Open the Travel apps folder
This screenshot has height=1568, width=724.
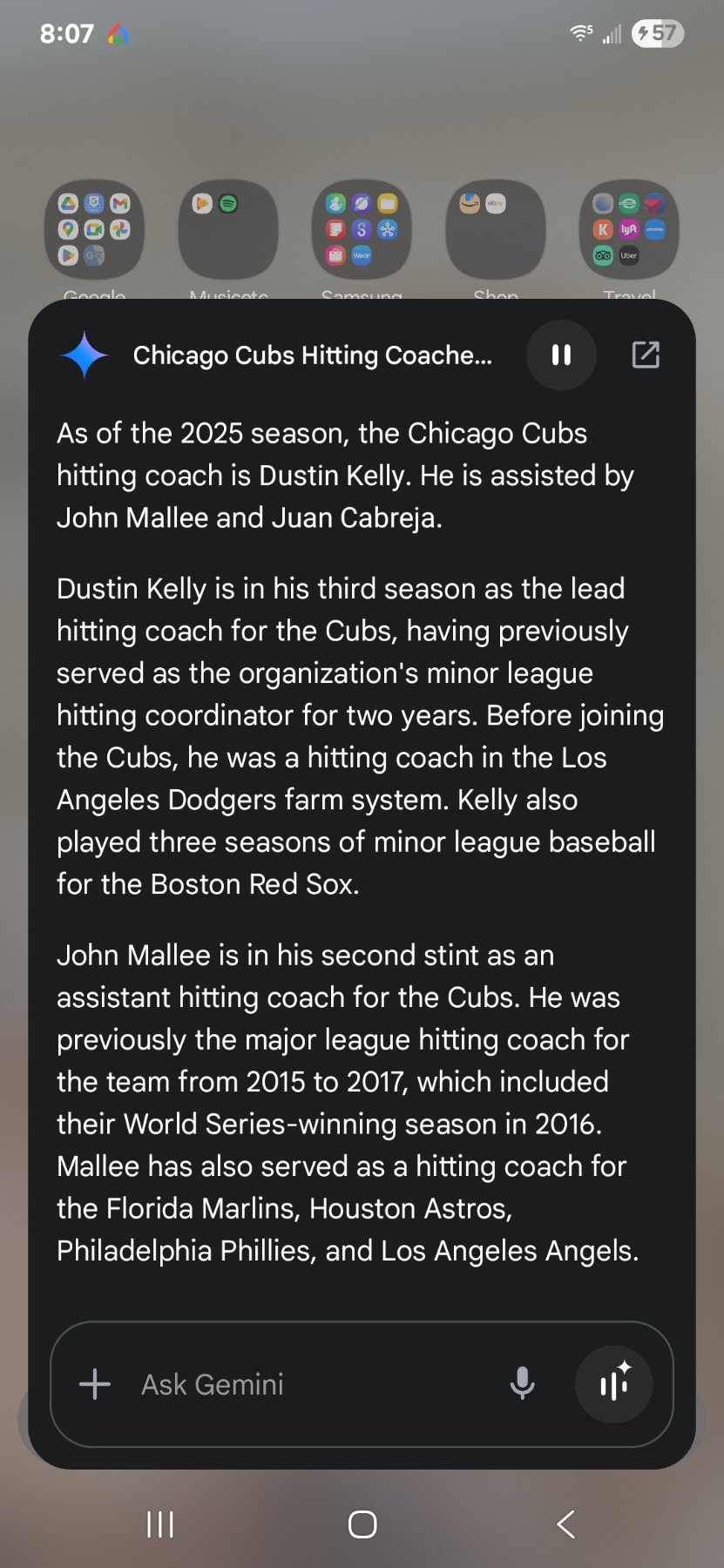pyautogui.click(x=629, y=230)
